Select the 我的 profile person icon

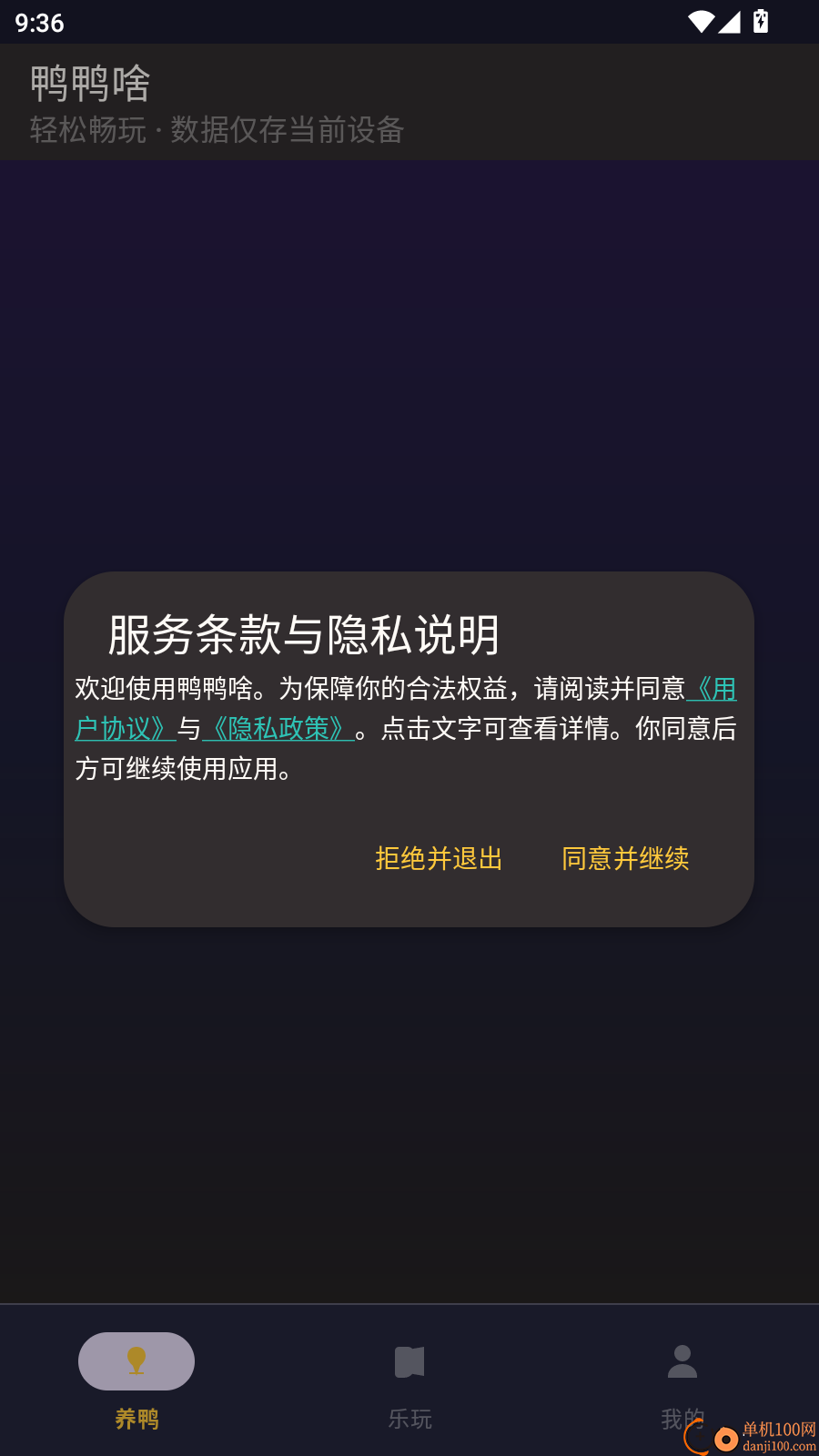pyautogui.click(x=682, y=1360)
